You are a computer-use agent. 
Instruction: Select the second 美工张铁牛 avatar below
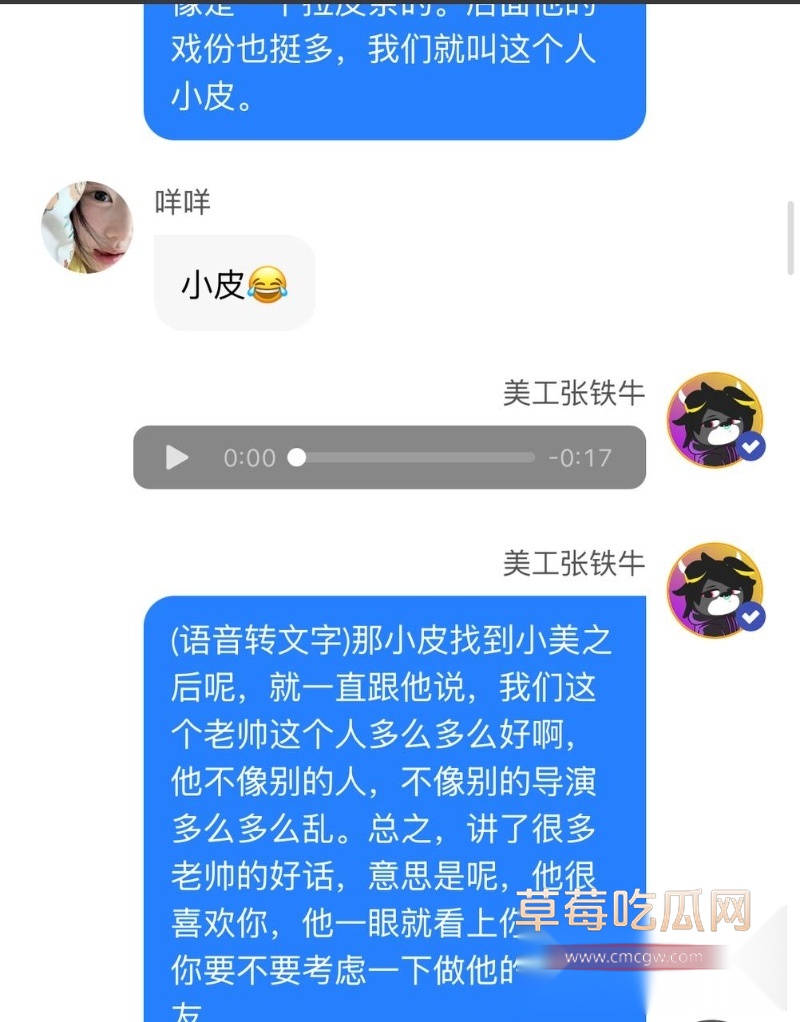point(715,590)
